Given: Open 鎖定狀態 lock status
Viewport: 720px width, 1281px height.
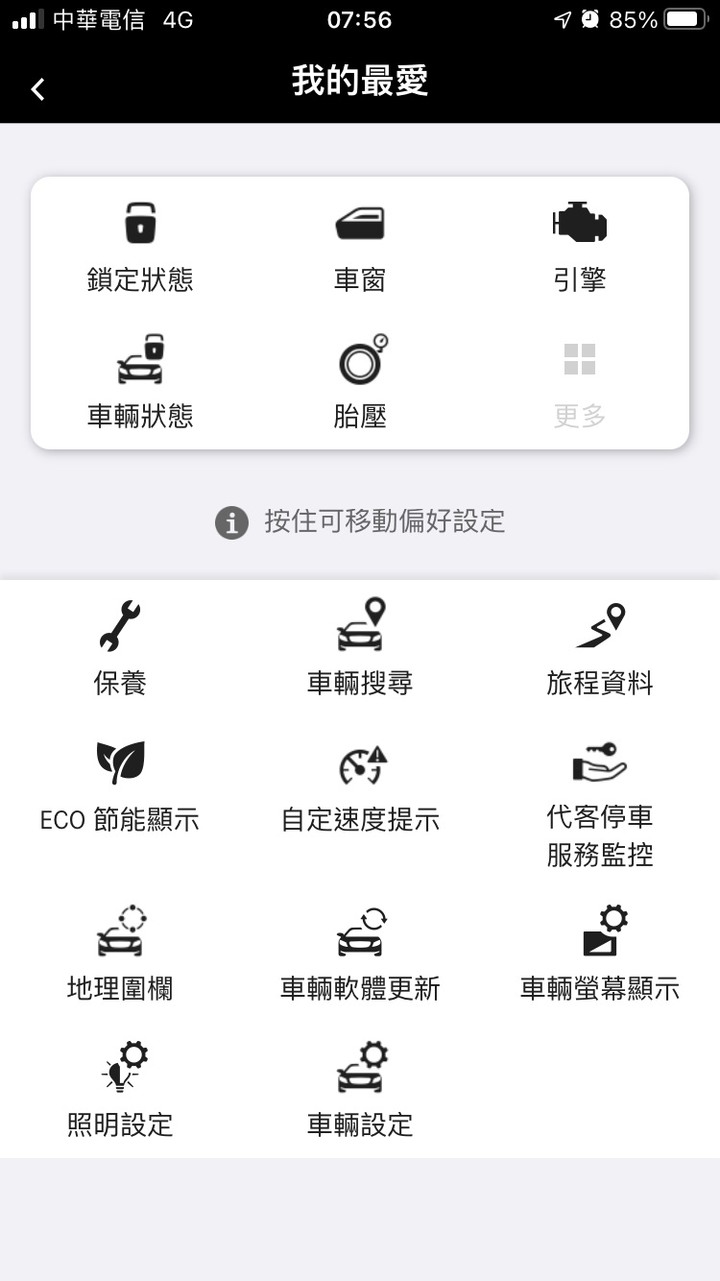Looking at the screenshot, I should (x=140, y=247).
